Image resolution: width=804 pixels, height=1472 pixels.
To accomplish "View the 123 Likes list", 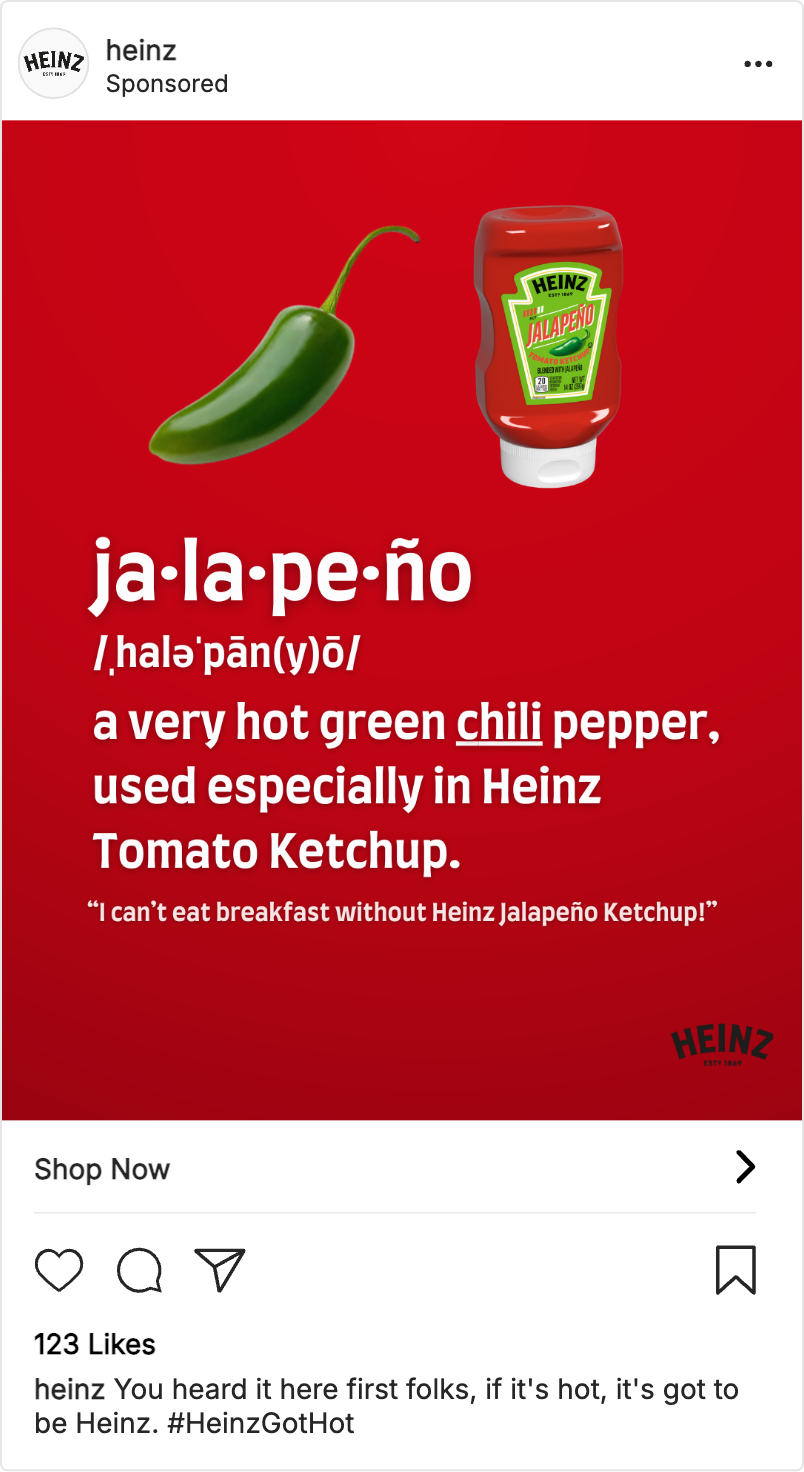I will point(95,1344).
